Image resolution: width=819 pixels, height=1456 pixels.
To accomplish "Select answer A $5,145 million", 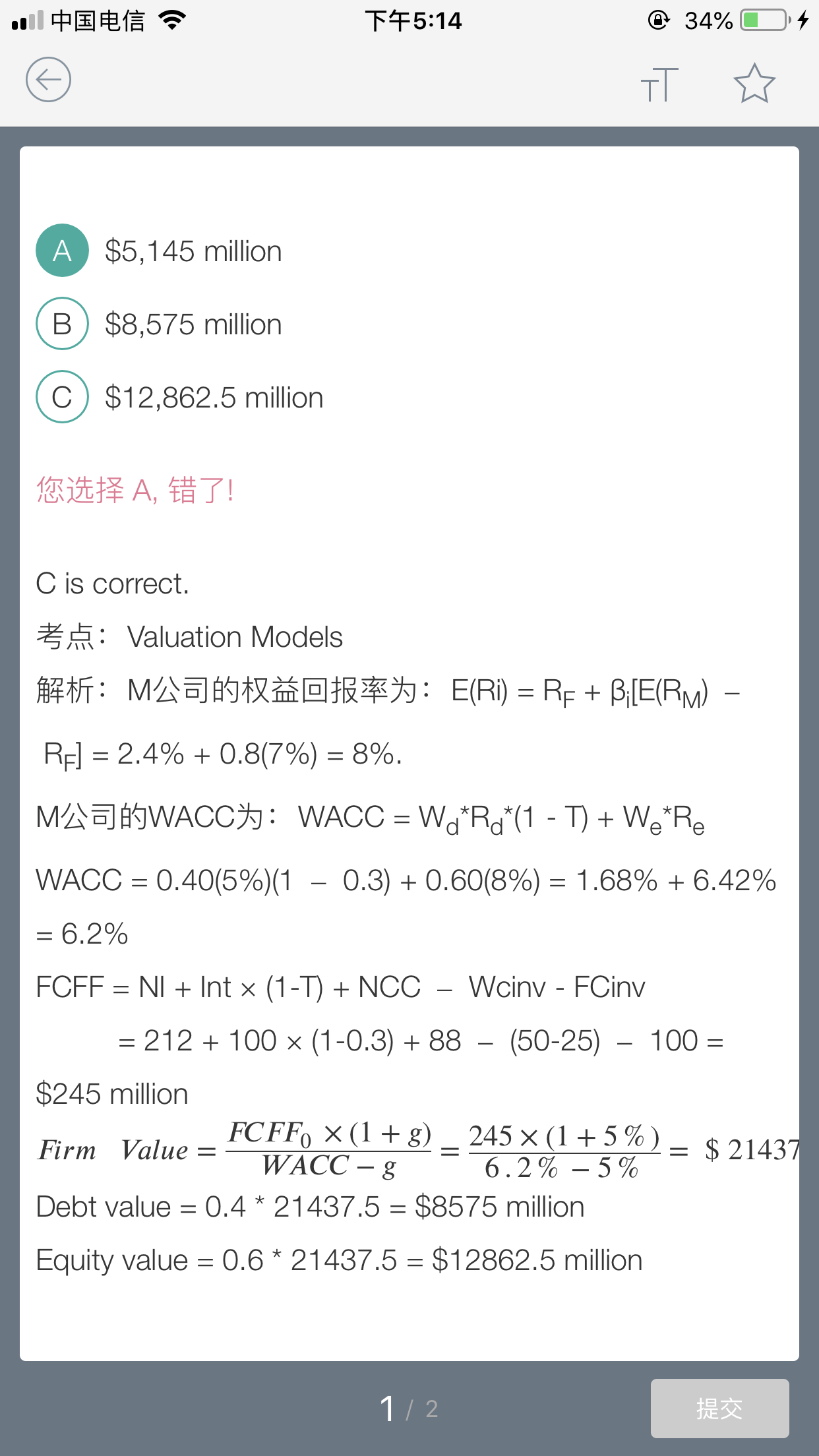I will pyautogui.click(x=159, y=251).
